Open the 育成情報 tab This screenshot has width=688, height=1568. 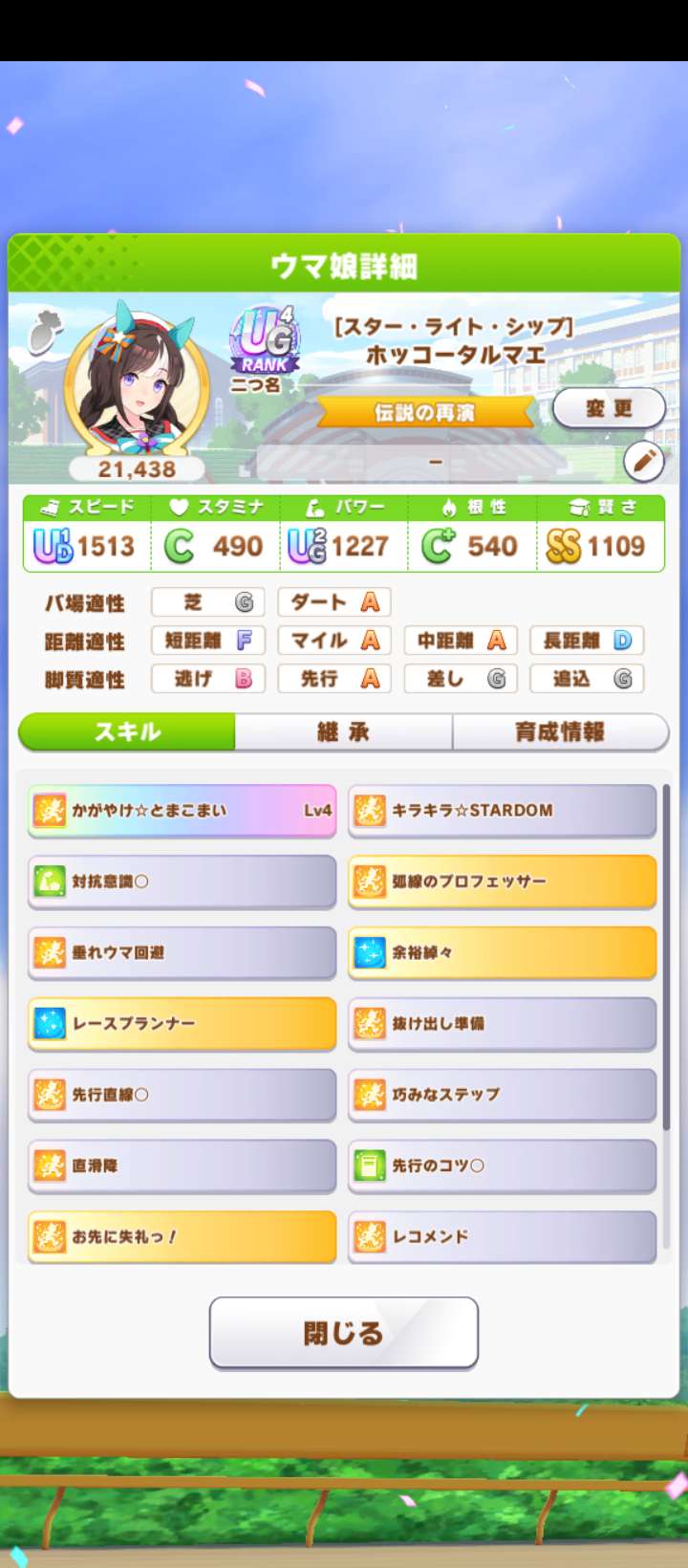click(560, 731)
